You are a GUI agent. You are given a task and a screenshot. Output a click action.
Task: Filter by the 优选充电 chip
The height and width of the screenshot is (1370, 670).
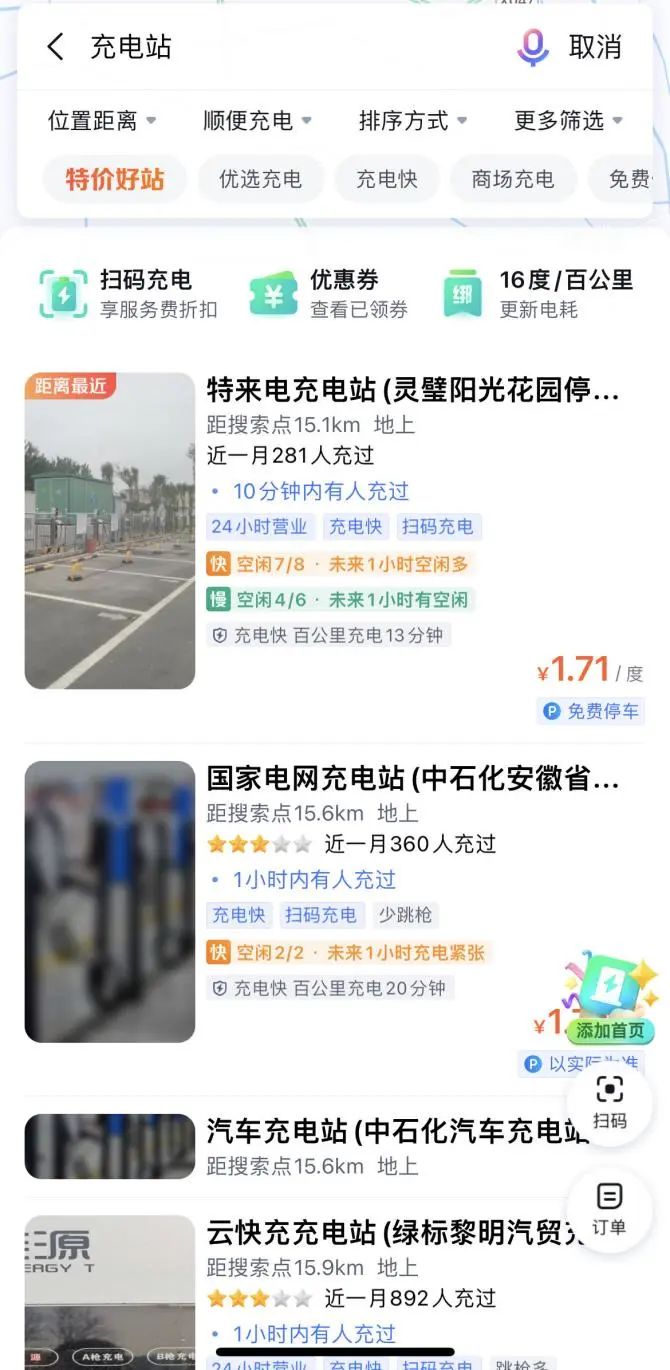point(260,180)
